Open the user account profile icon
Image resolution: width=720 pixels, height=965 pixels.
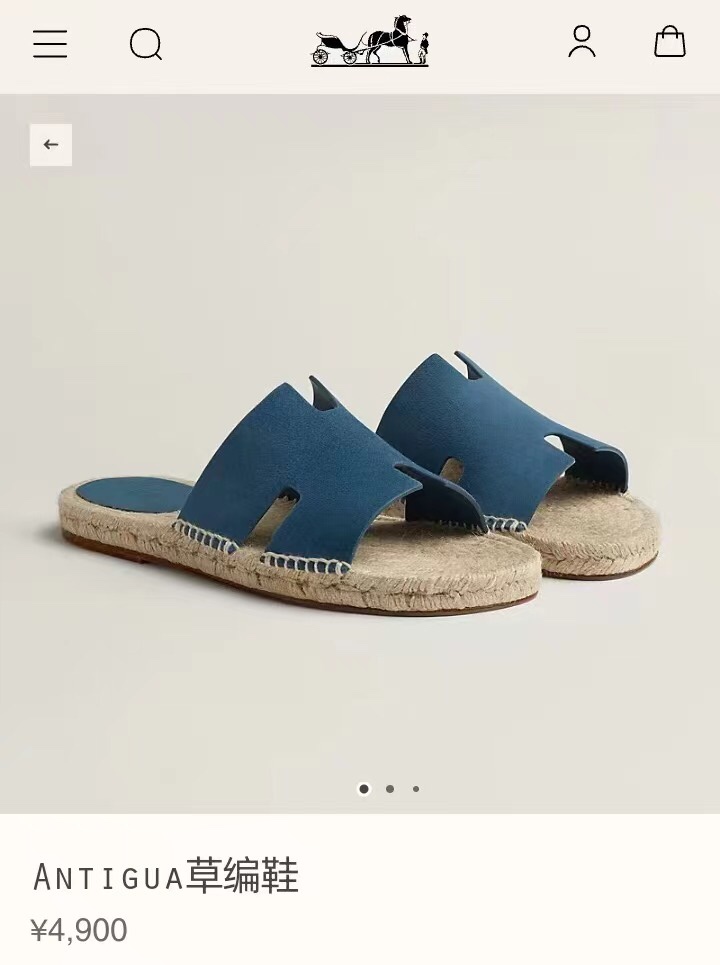[583, 44]
